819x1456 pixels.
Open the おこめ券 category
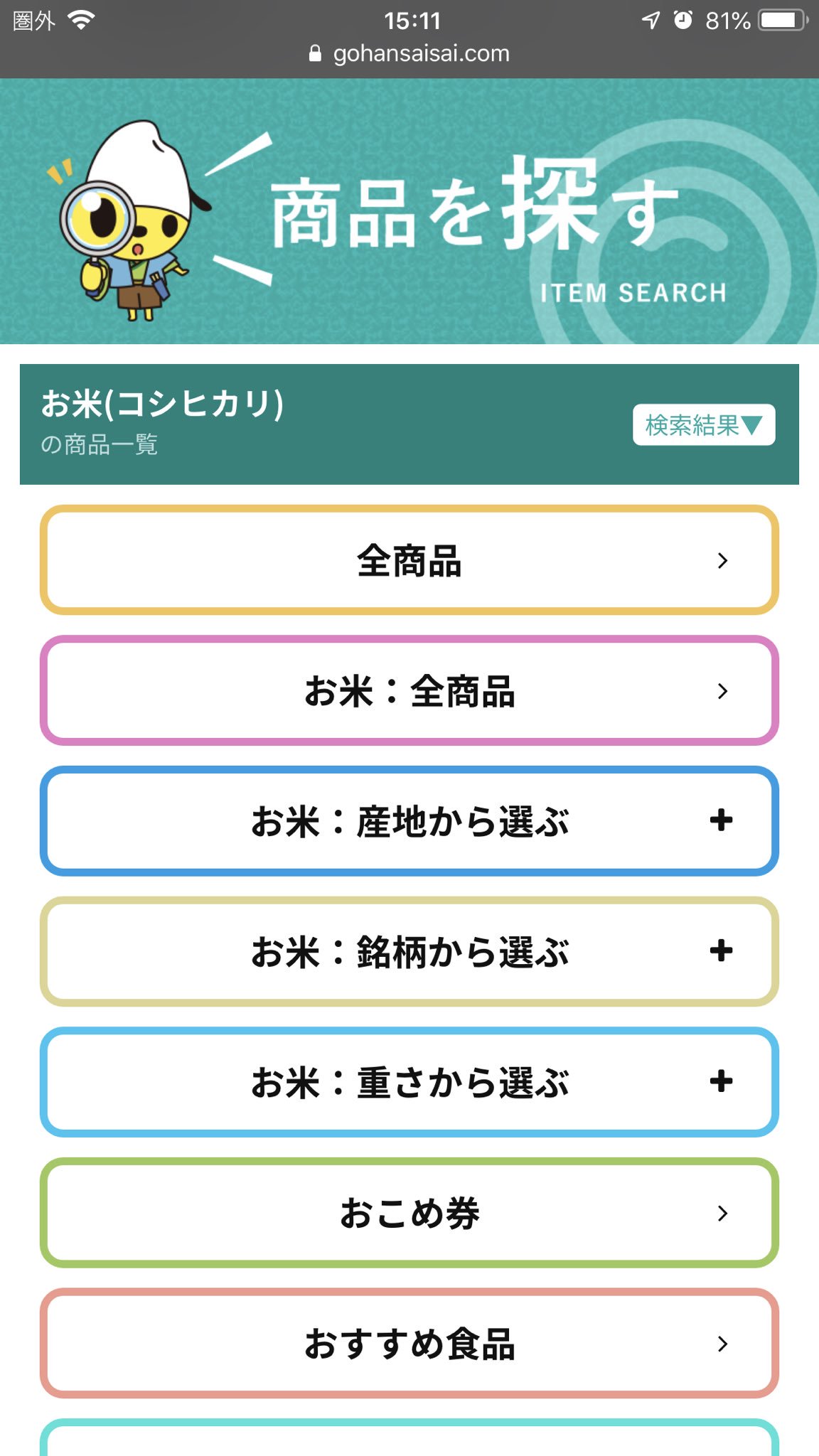[409, 1213]
